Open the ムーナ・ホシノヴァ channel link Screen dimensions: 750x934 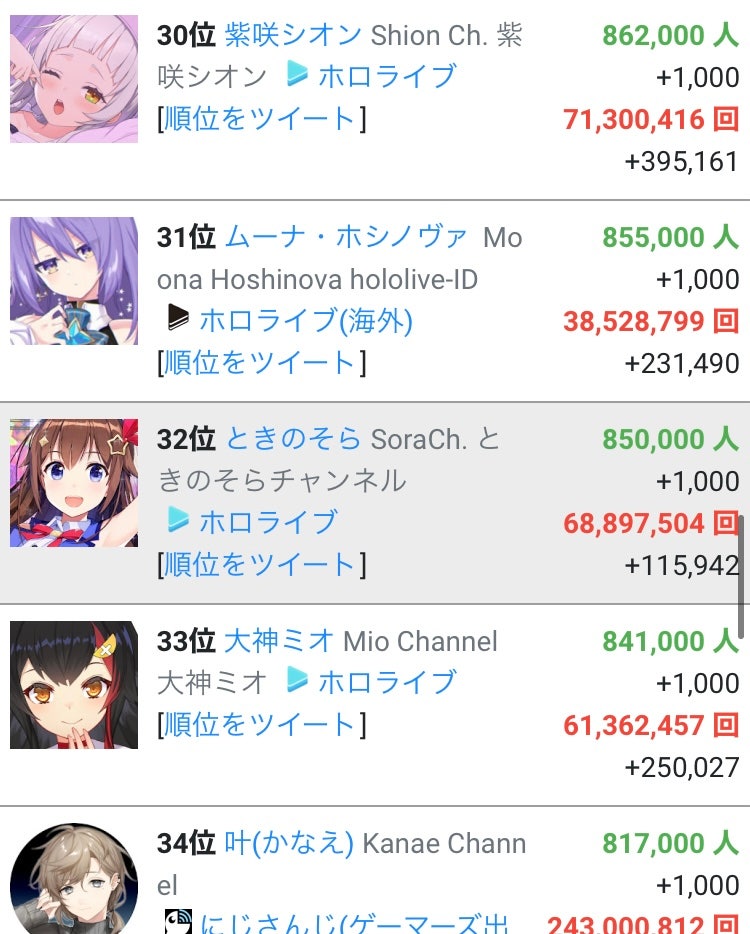[346, 237]
